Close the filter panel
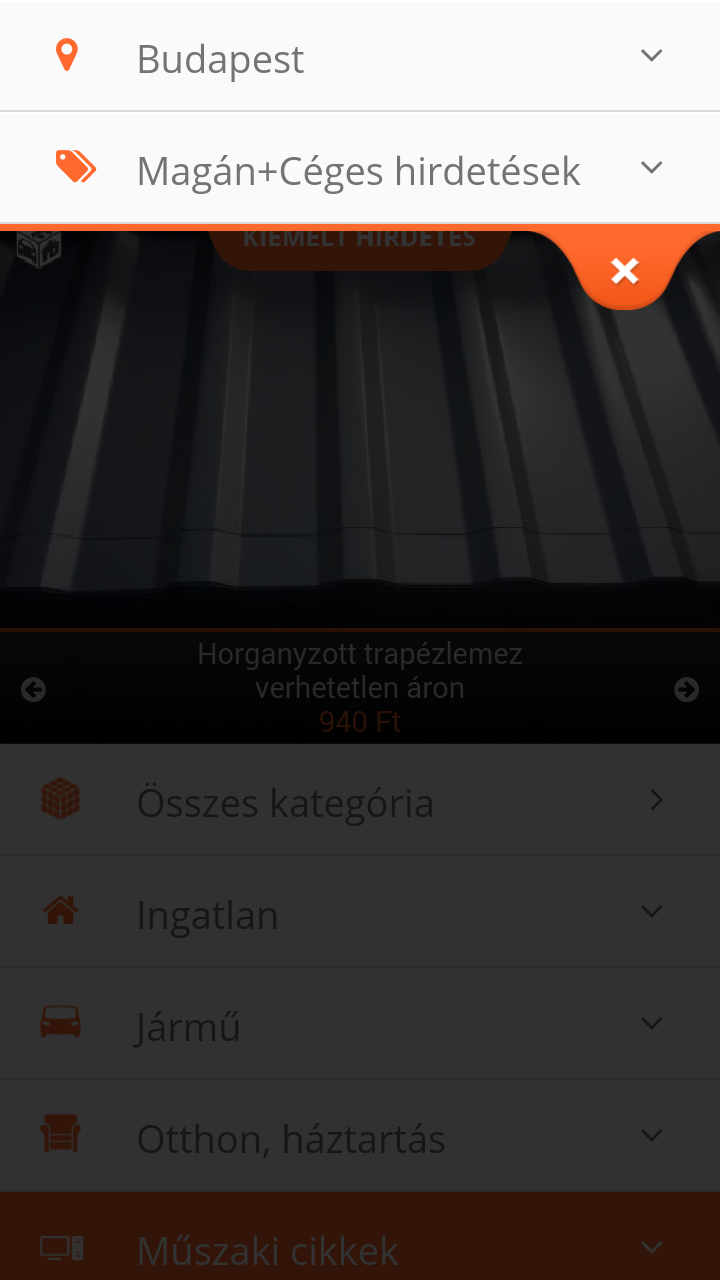Image resolution: width=720 pixels, height=1280 pixels. 625,270
